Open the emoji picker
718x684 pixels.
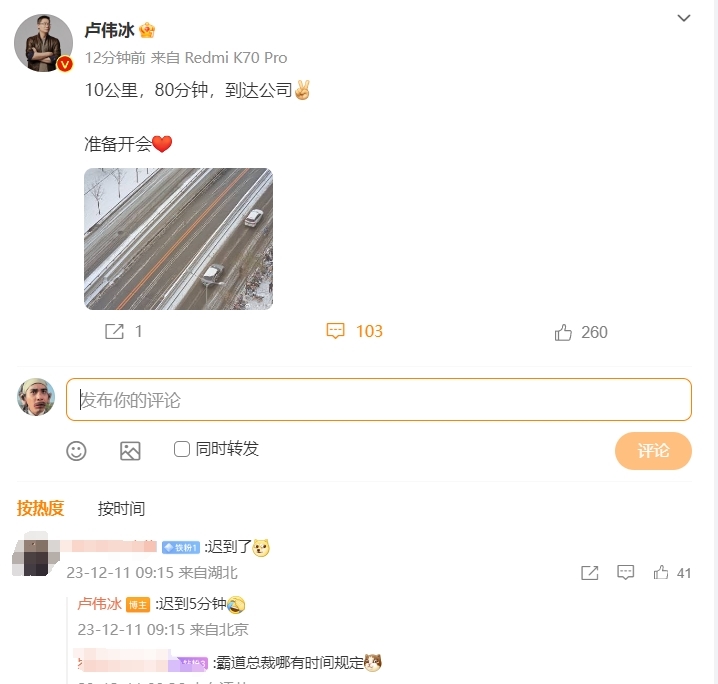(x=76, y=451)
